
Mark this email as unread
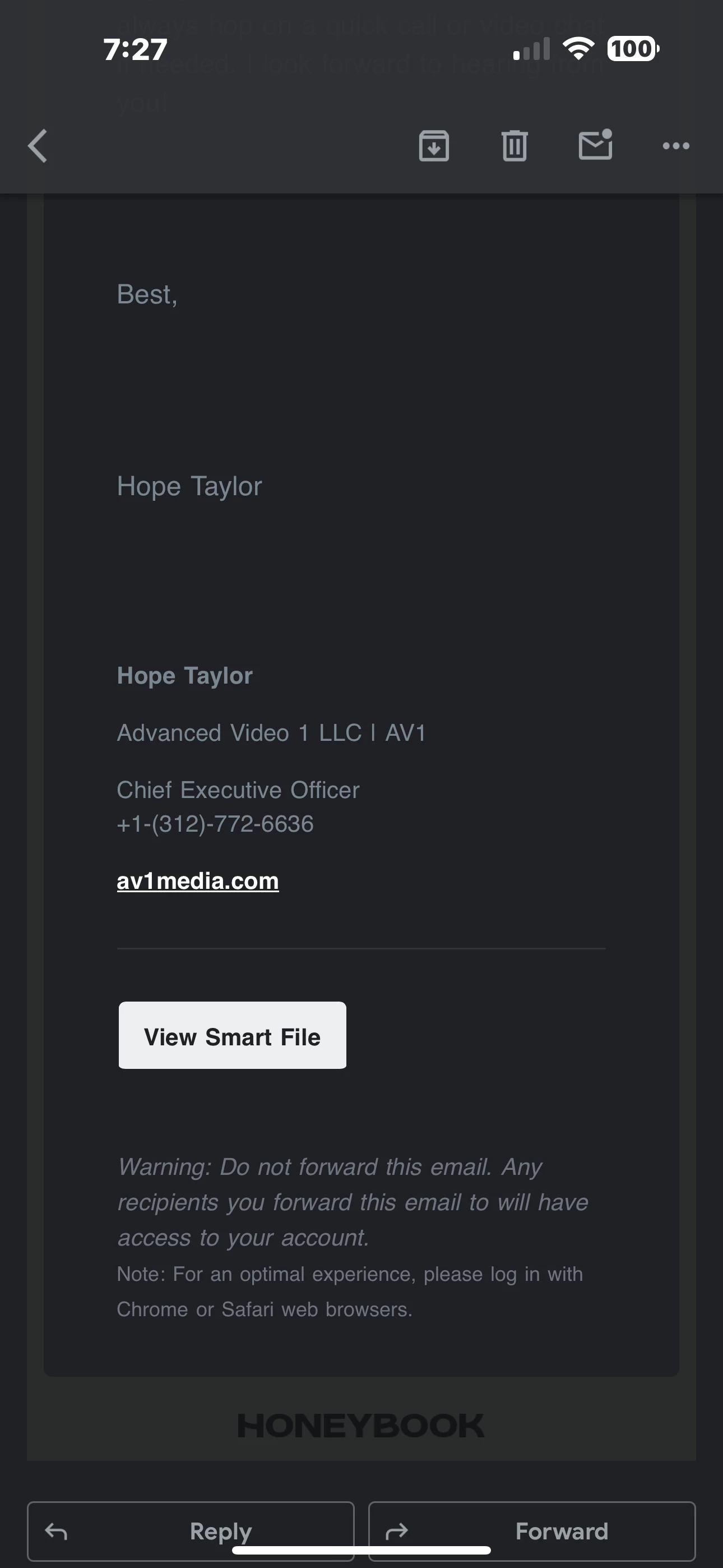click(x=595, y=146)
